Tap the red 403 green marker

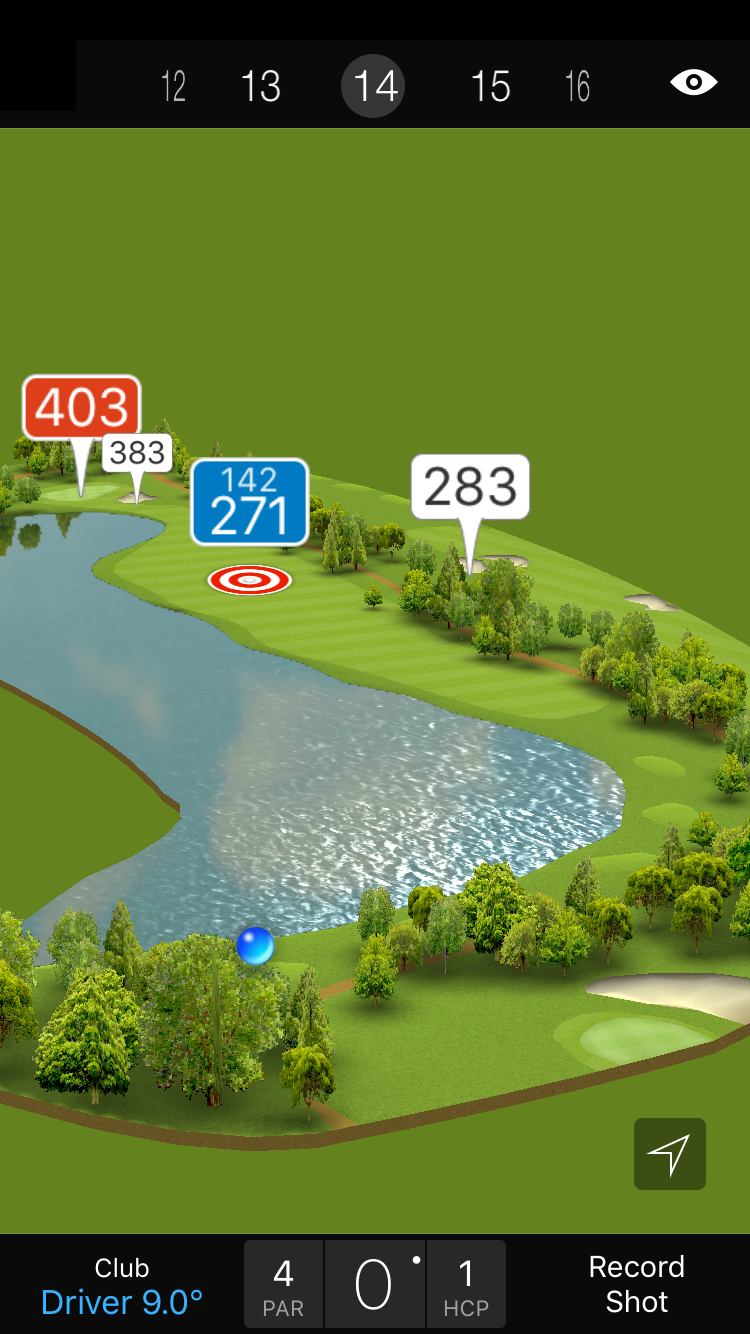(x=82, y=408)
